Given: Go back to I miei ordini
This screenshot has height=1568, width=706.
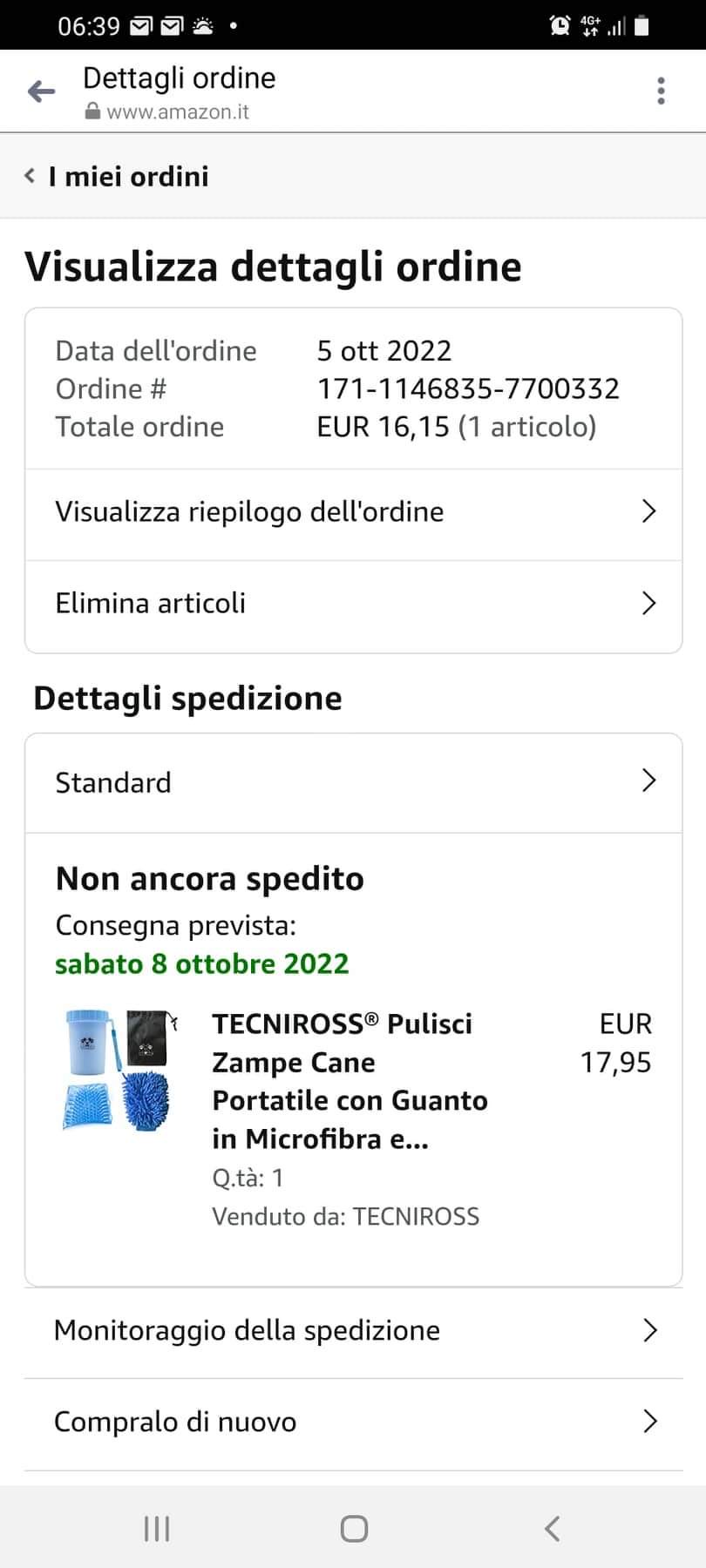Looking at the screenshot, I should [118, 177].
